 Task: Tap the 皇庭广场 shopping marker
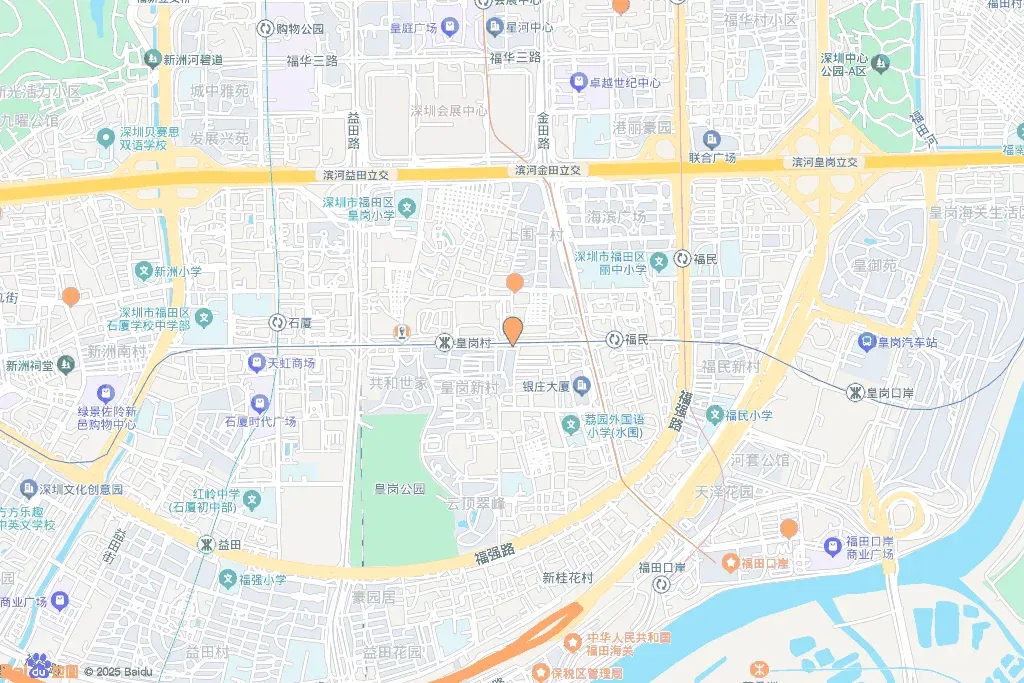click(x=449, y=27)
